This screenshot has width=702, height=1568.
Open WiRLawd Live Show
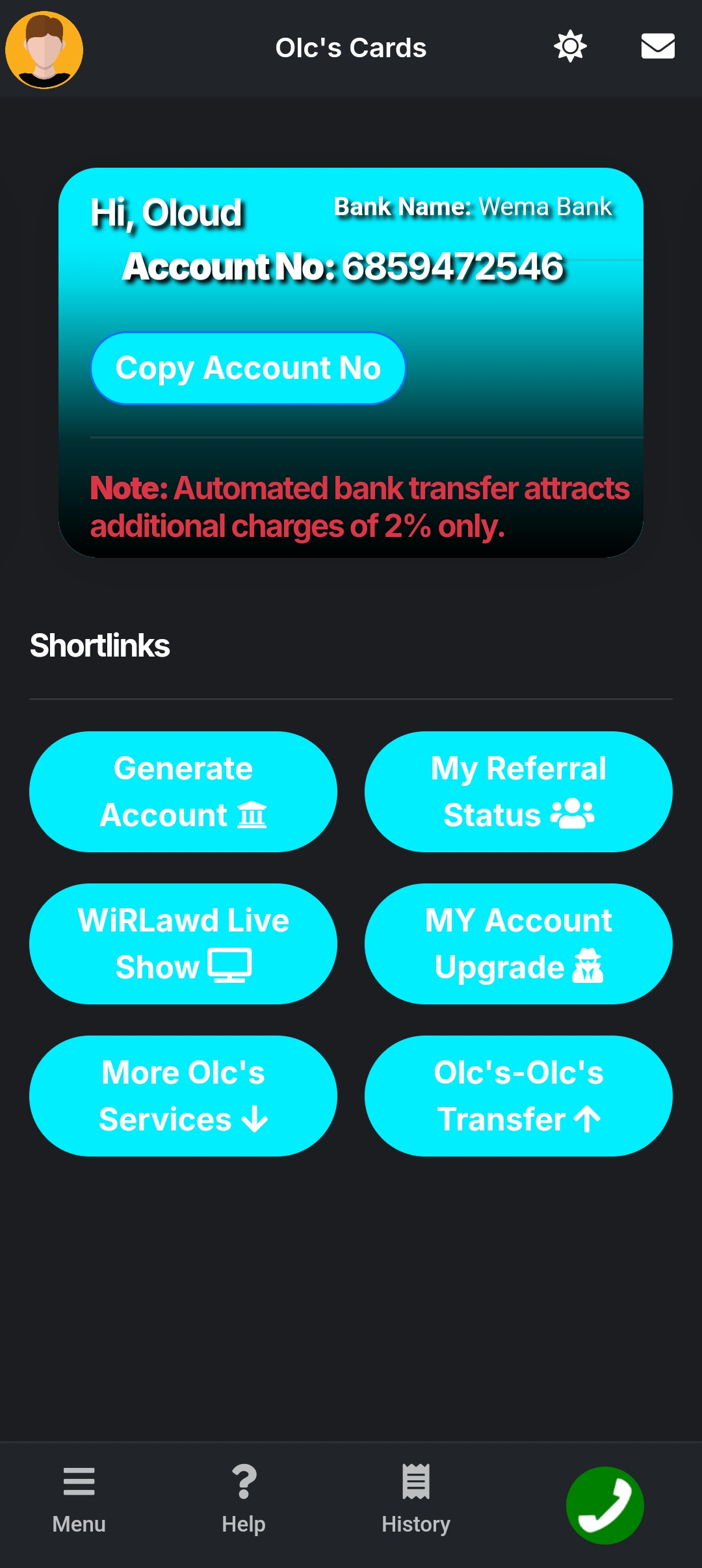tap(183, 943)
